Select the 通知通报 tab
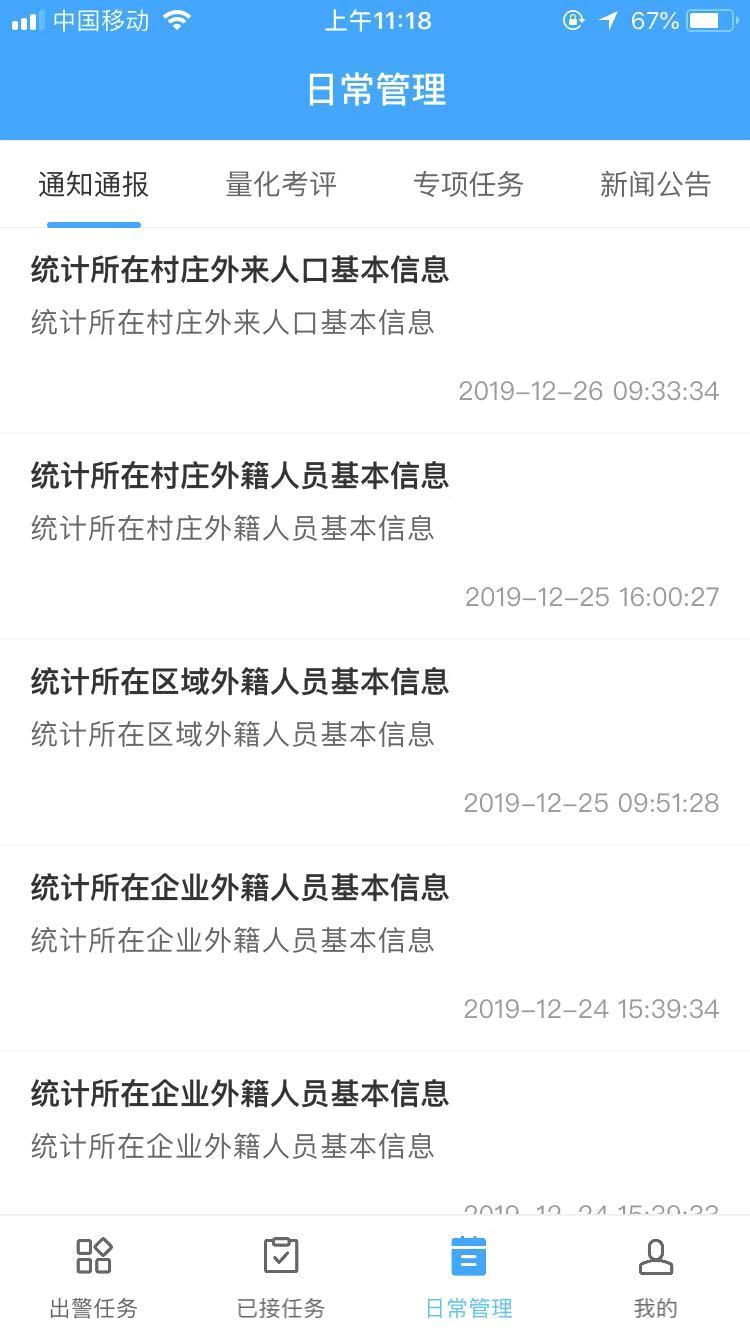Image resolution: width=750 pixels, height=1334 pixels. tap(94, 184)
